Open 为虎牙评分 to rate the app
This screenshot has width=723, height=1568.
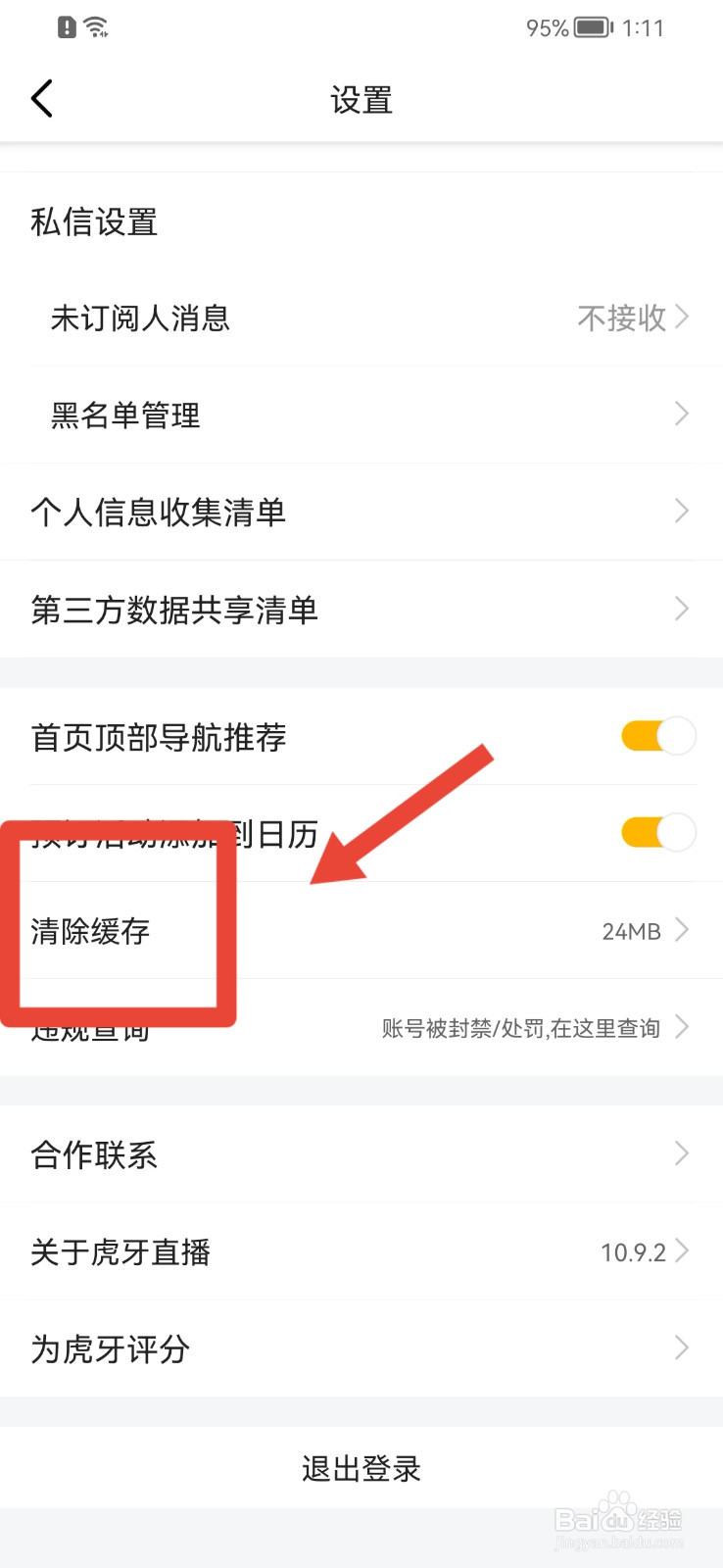coord(361,1349)
